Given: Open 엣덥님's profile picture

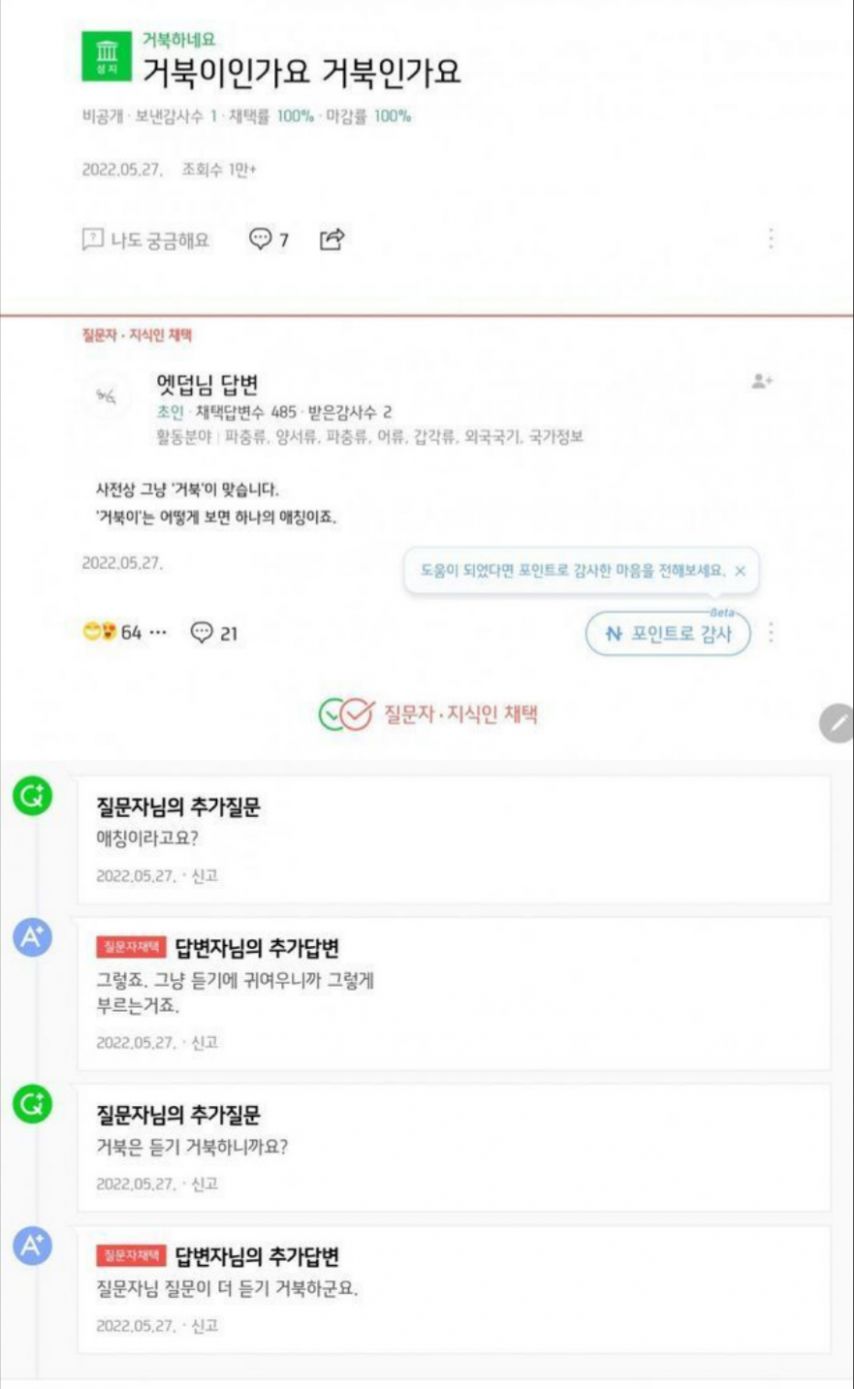Looking at the screenshot, I should tap(104, 396).
